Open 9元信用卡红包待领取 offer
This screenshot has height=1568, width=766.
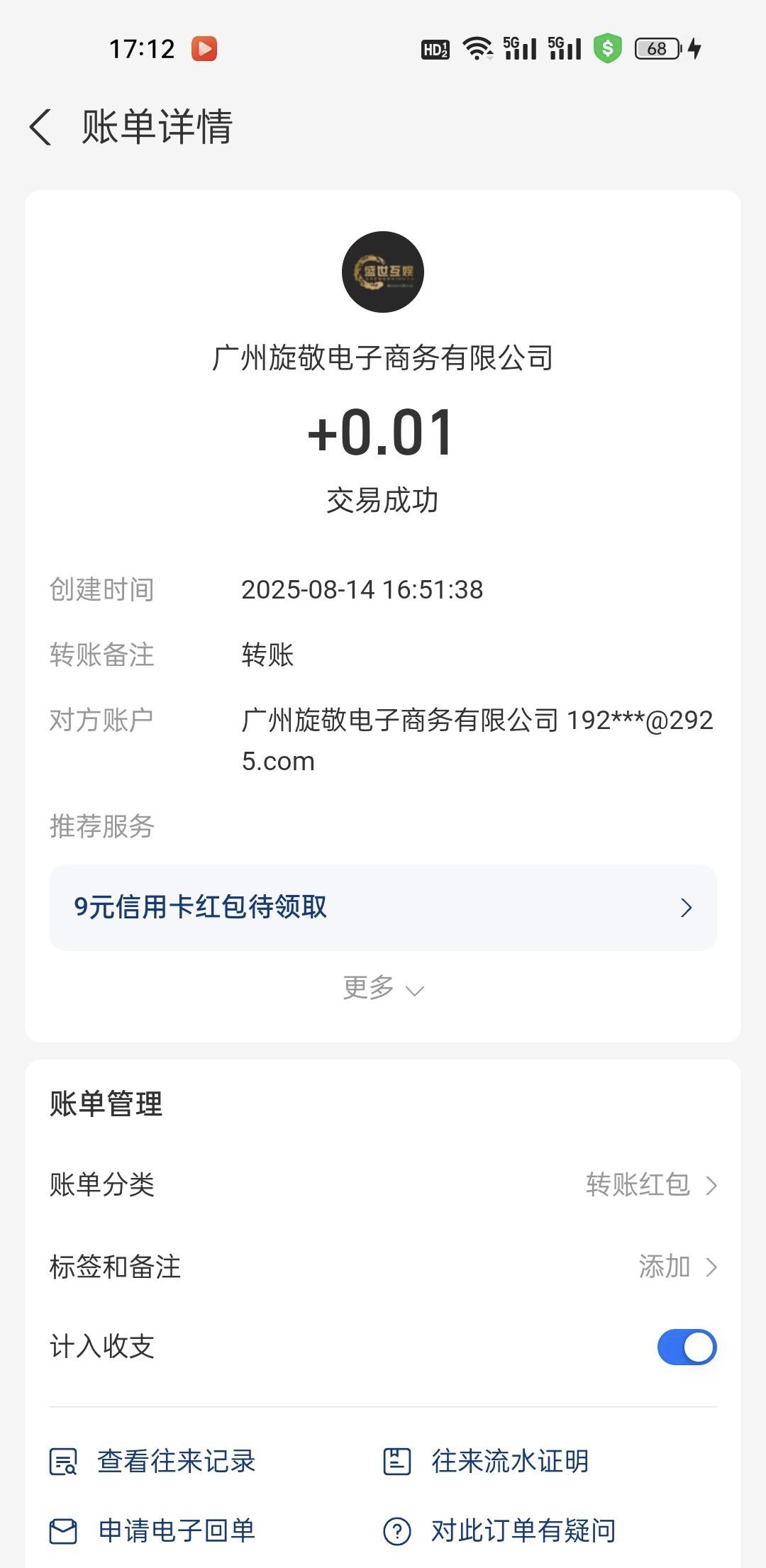pyautogui.click(x=382, y=907)
